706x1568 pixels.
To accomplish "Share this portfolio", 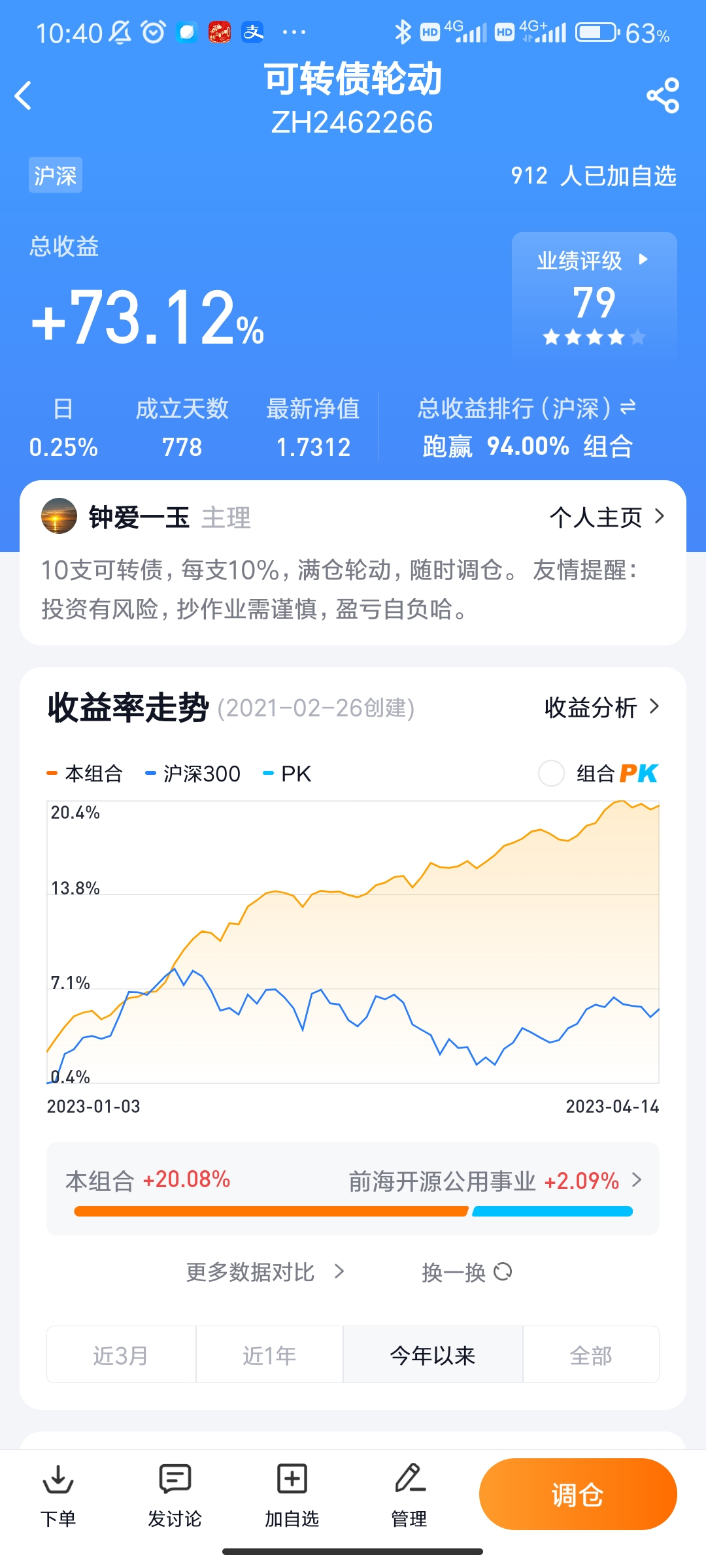I will click(663, 96).
